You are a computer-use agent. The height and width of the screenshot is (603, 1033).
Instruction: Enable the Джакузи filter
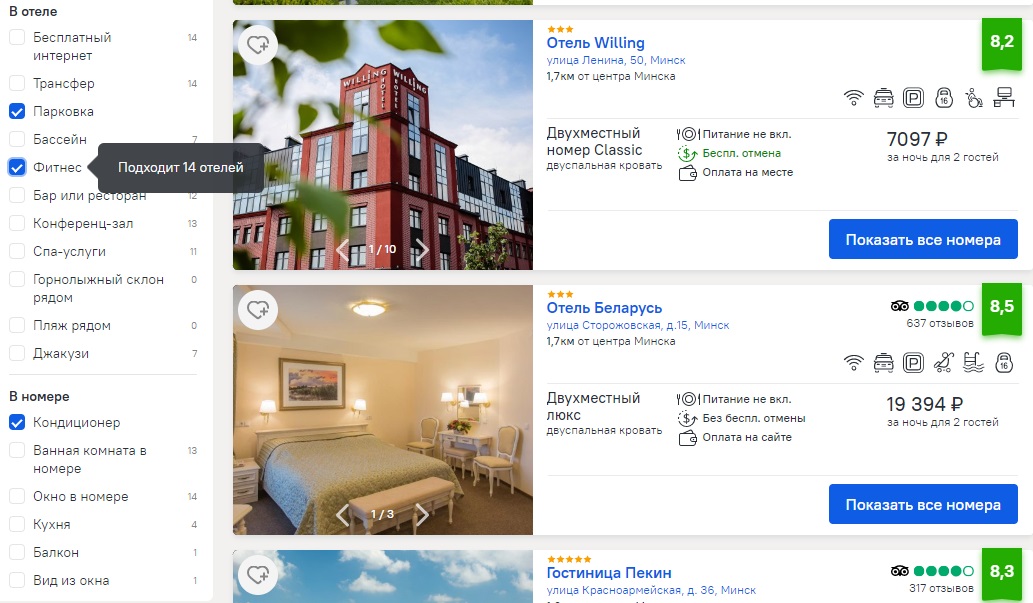[17, 353]
